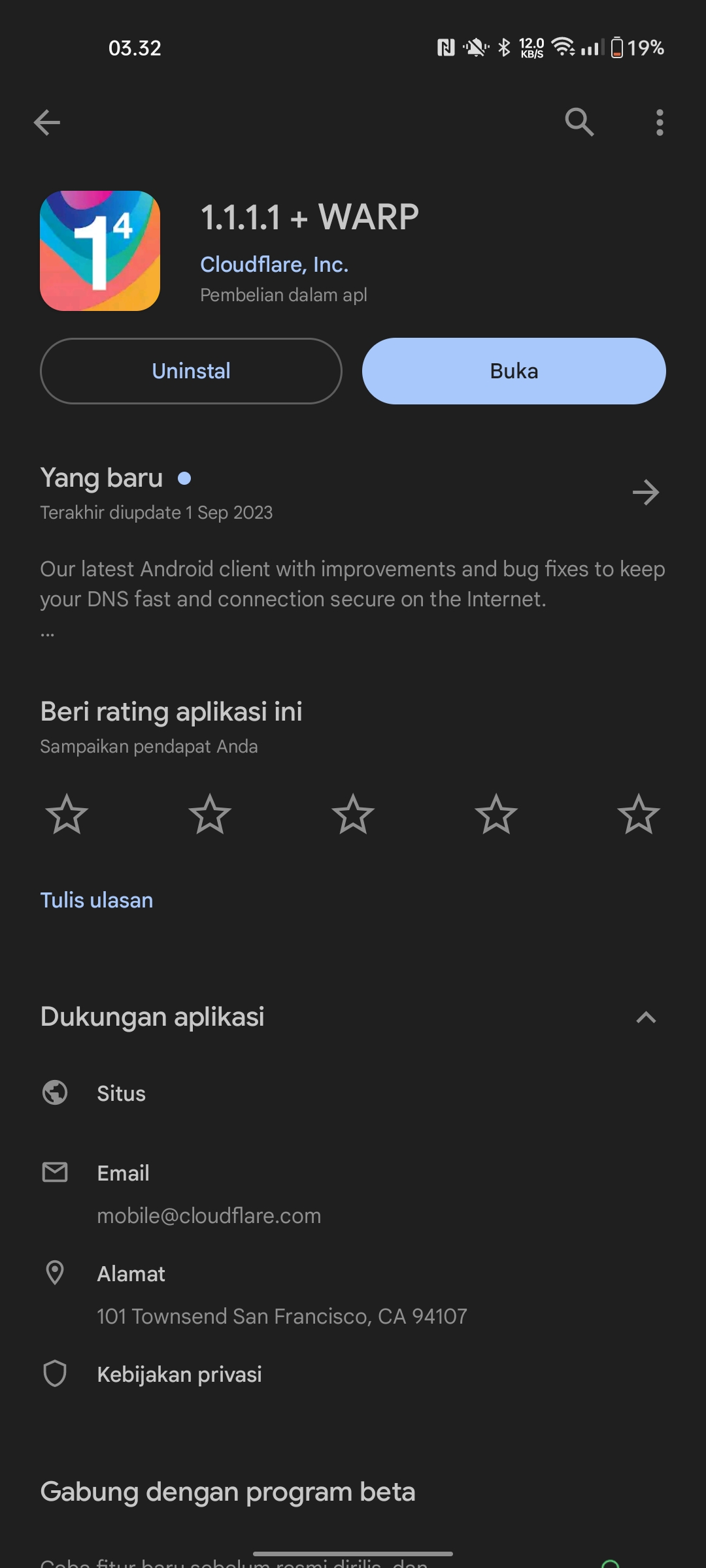The height and width of the screenshot is (1568, 706).
Task: Open the Alamat address row
Action: pos(131,1274)
